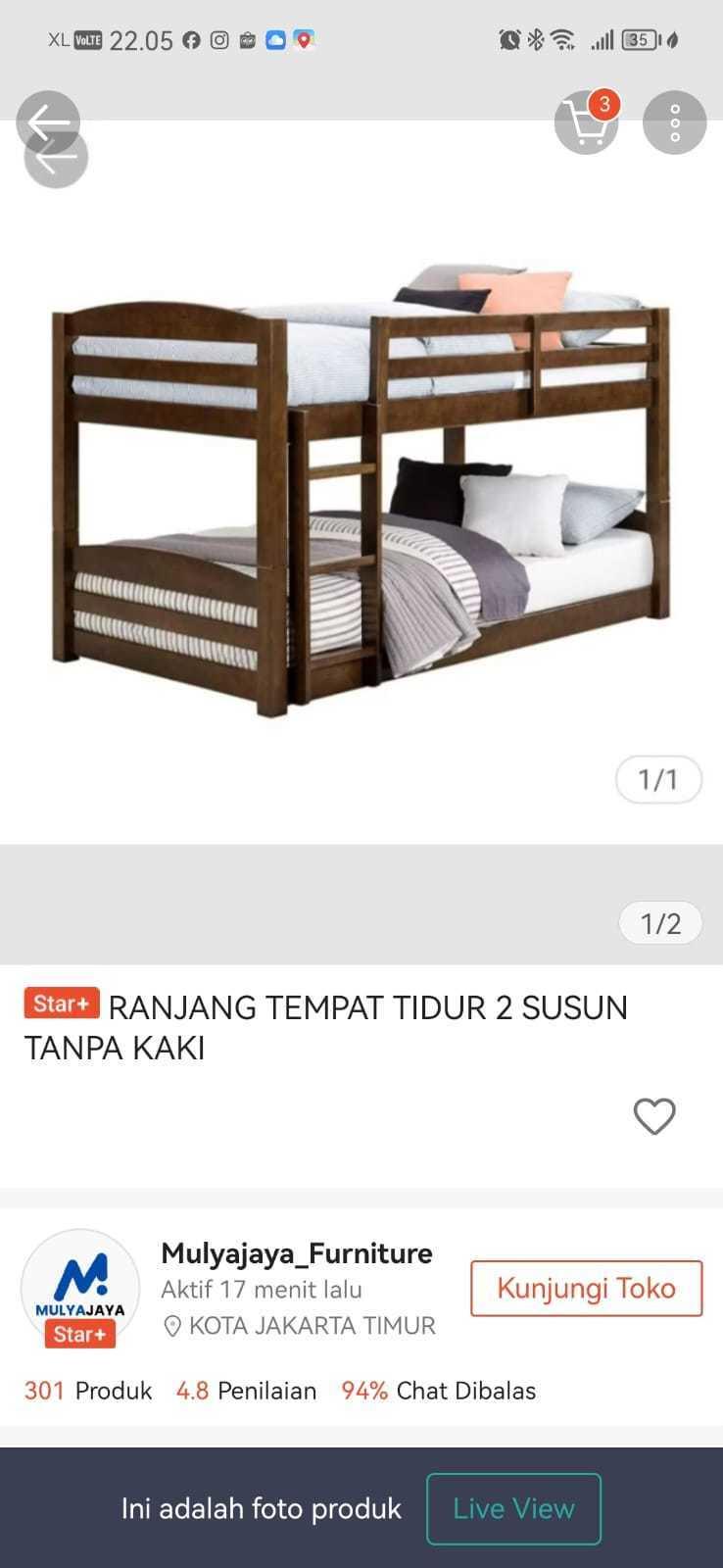723x1568 pixels.
Task: Go back using the top arrow
Action: (47, 122)
